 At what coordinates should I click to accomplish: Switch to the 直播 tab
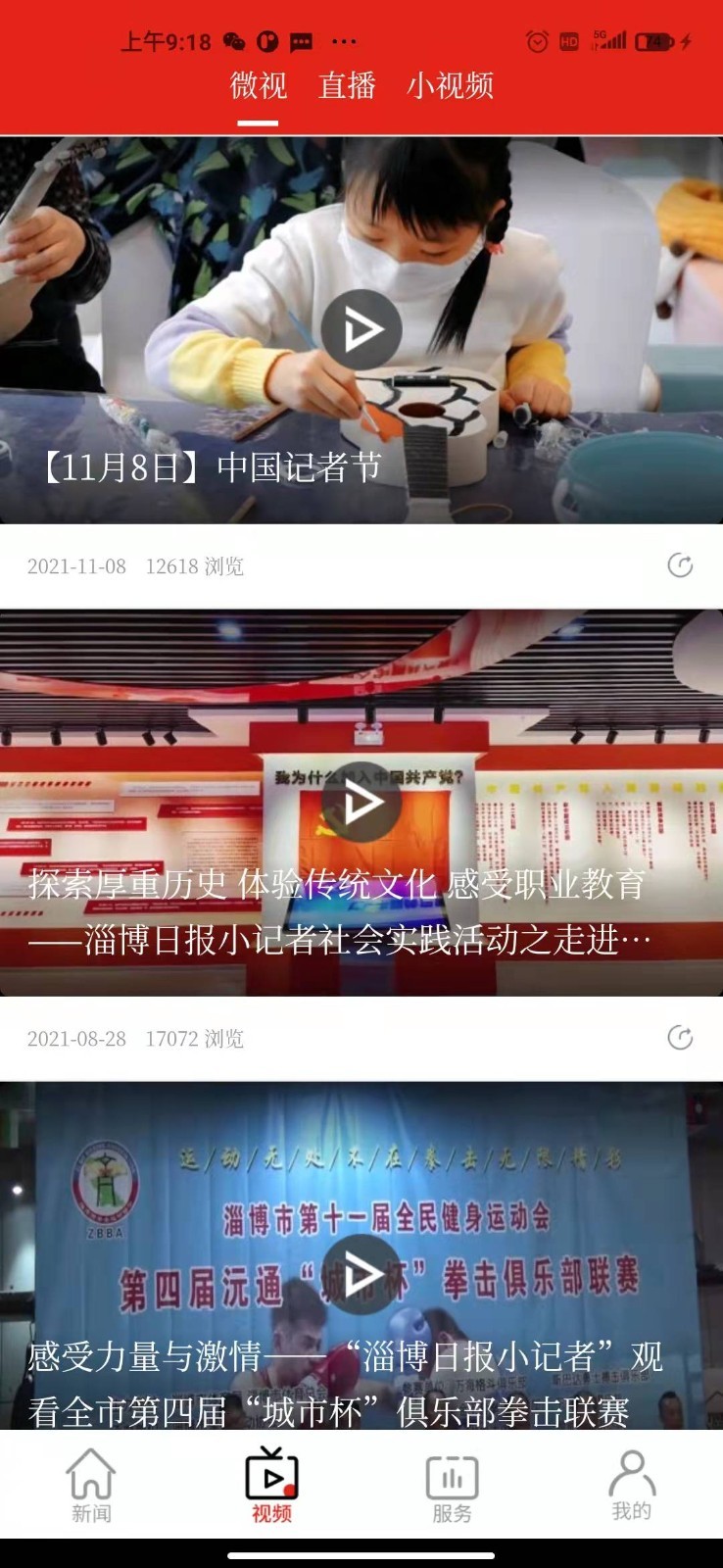tap(347, 86)
